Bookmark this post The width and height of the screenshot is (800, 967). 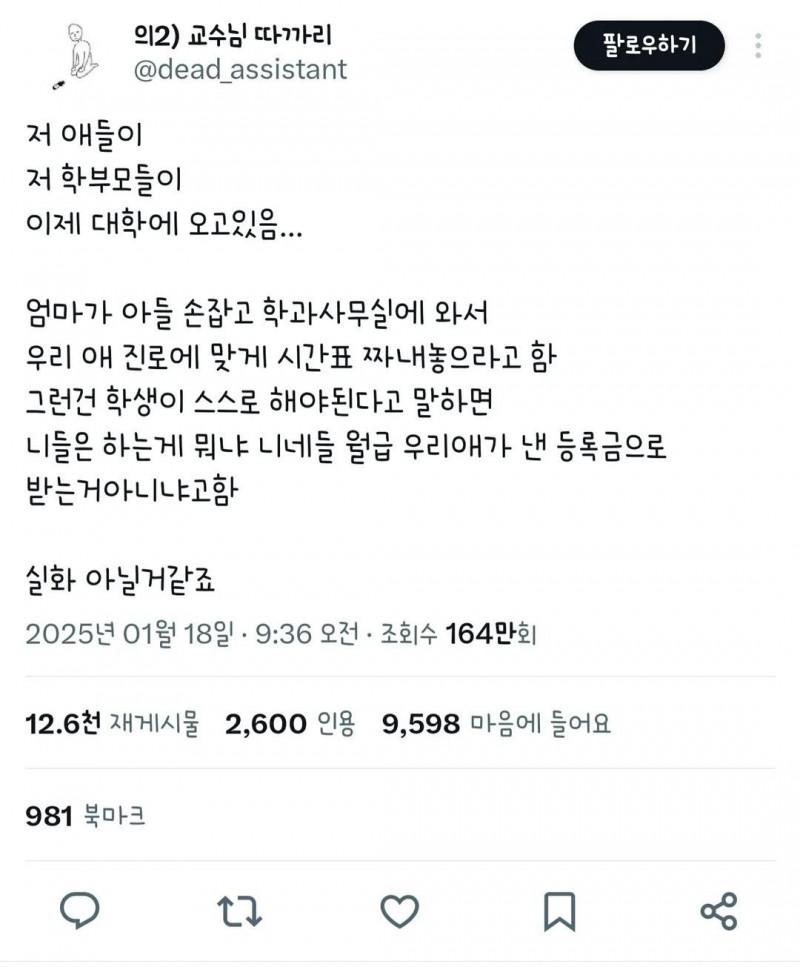coord(559,910)
